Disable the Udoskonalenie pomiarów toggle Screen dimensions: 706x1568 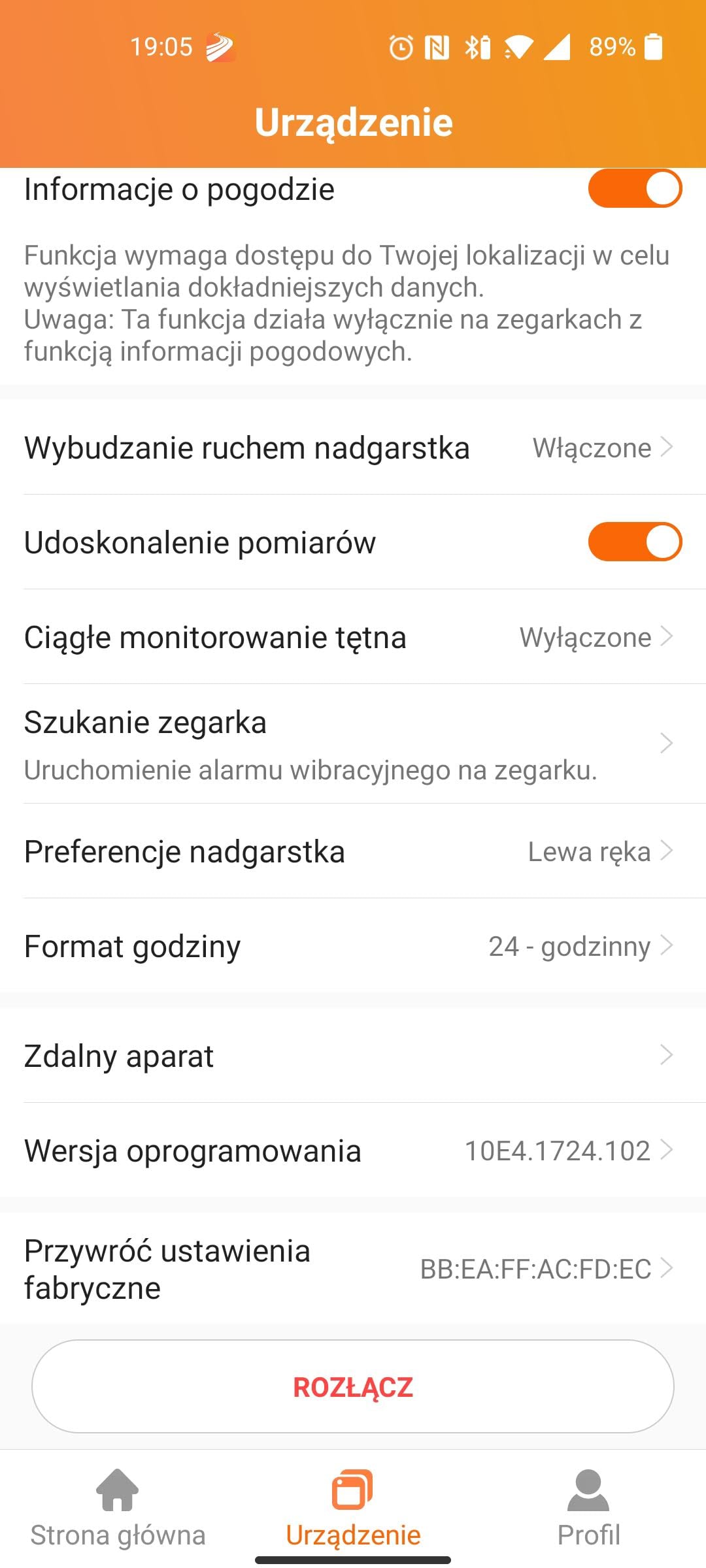[634, 542]
